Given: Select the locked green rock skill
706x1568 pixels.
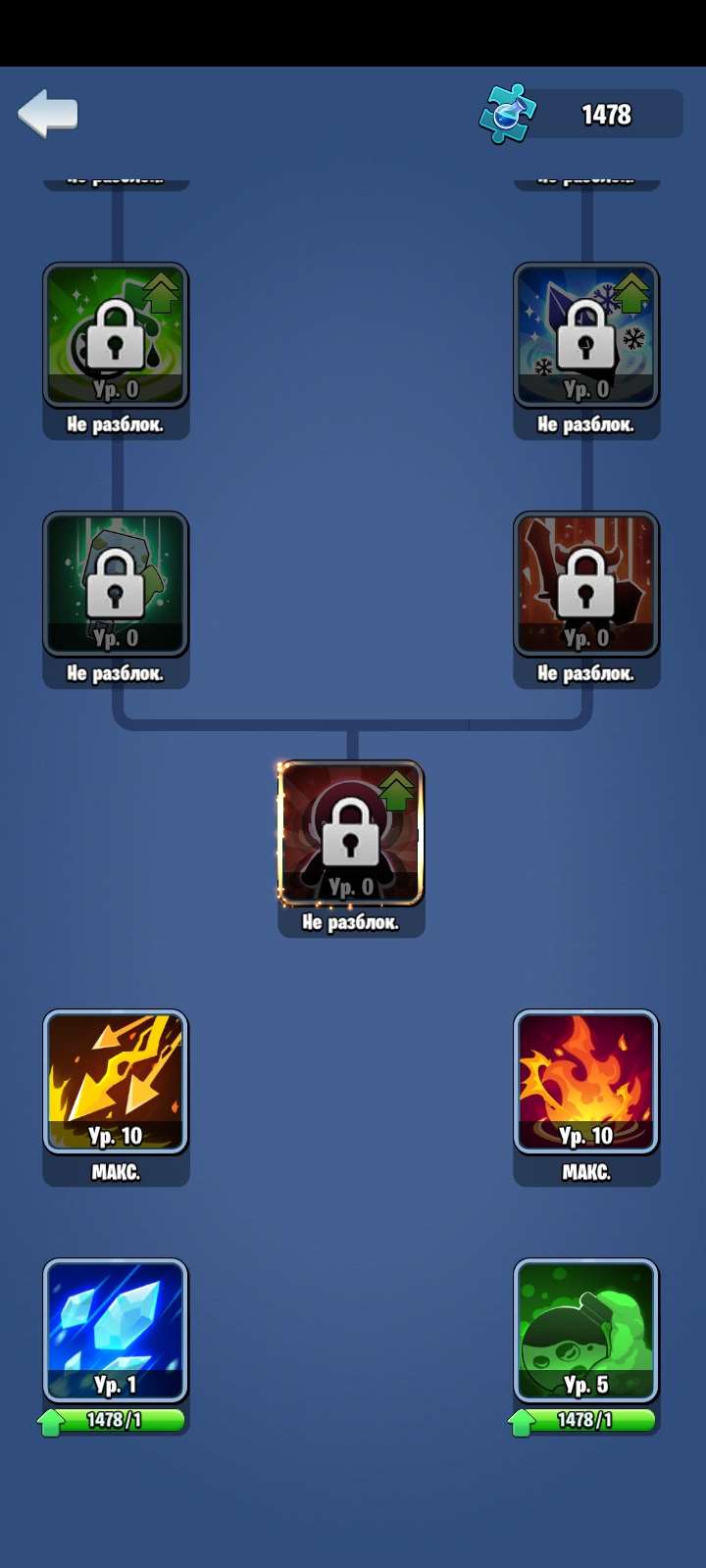Looking at the screenshot, I should pyautogui.click(x=116, y=585).
